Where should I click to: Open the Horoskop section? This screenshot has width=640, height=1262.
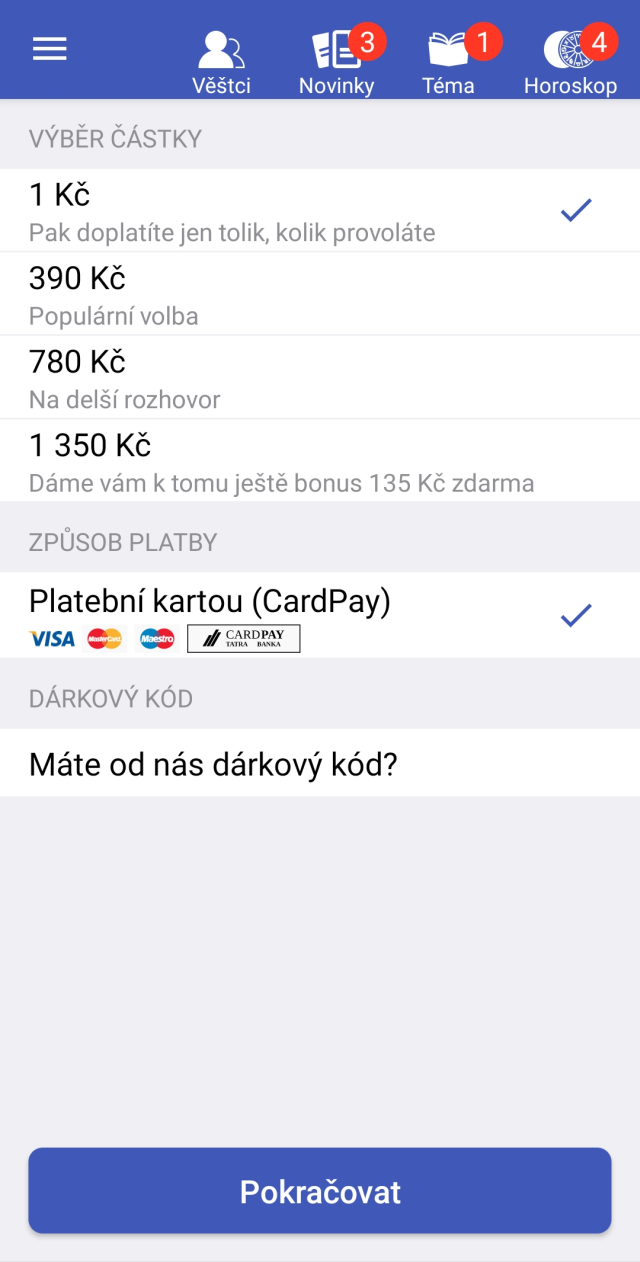pyautogui.click(x=571, y=63)
